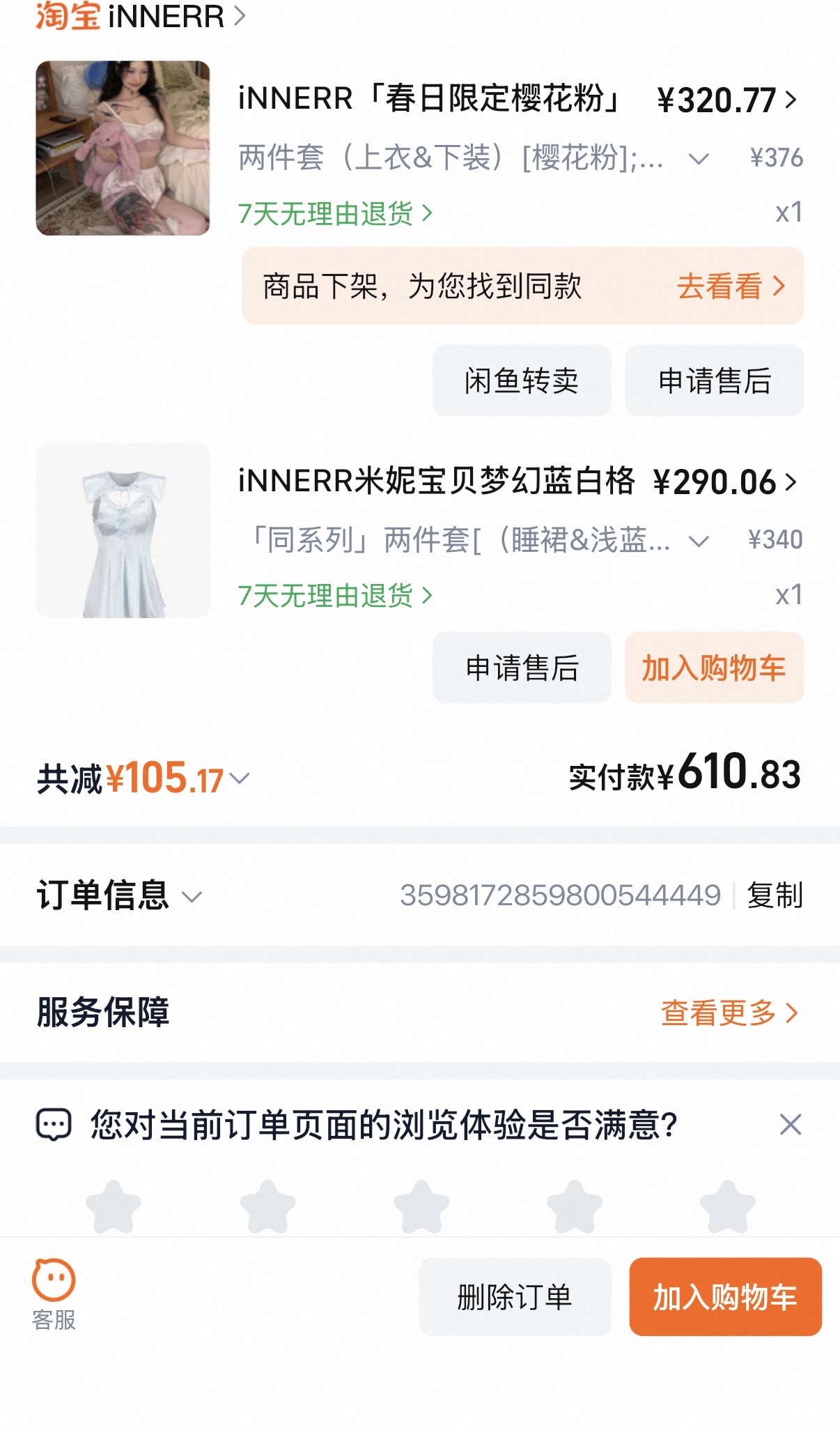840x1430 pixels.
Task: Resell on 闲鱼转卖
Action: coord(521,380)
